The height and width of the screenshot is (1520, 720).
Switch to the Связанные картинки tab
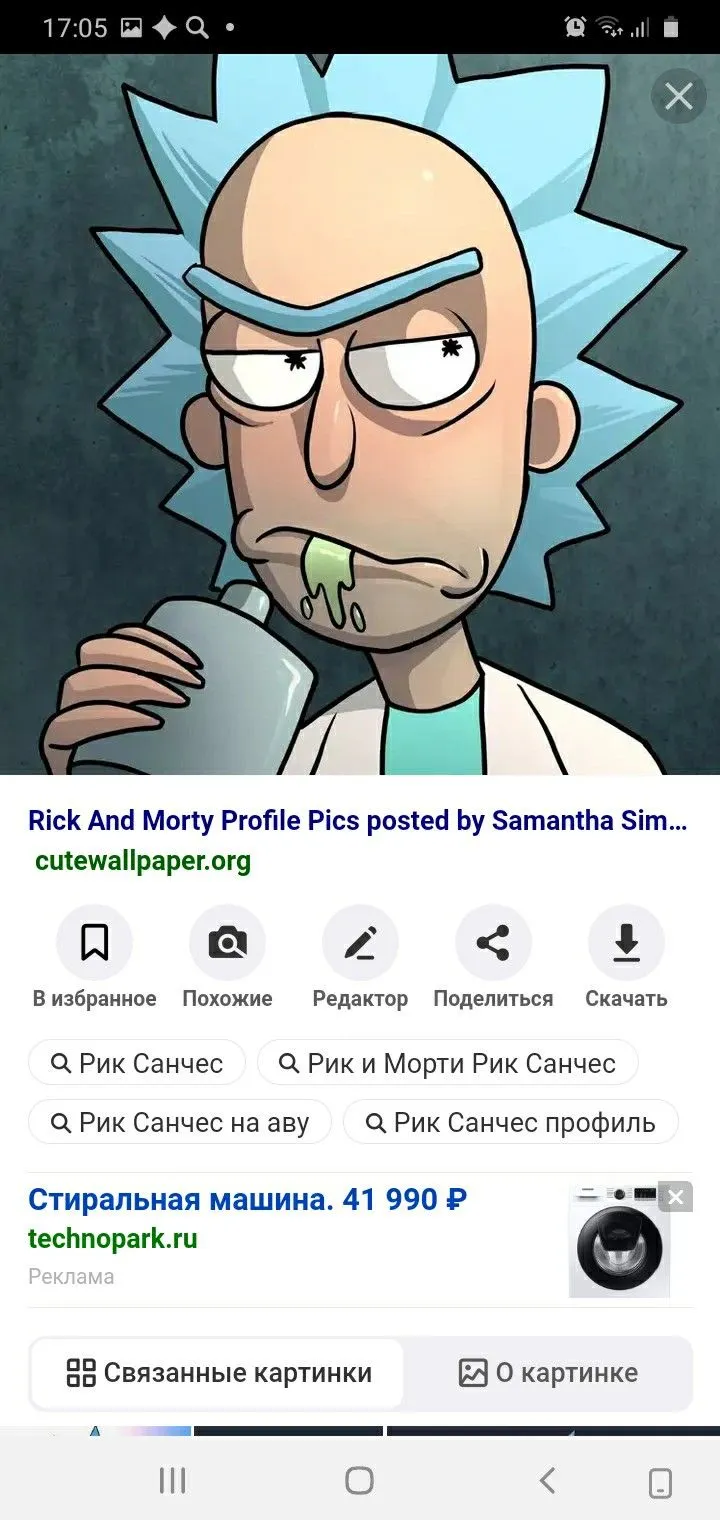218,1373
